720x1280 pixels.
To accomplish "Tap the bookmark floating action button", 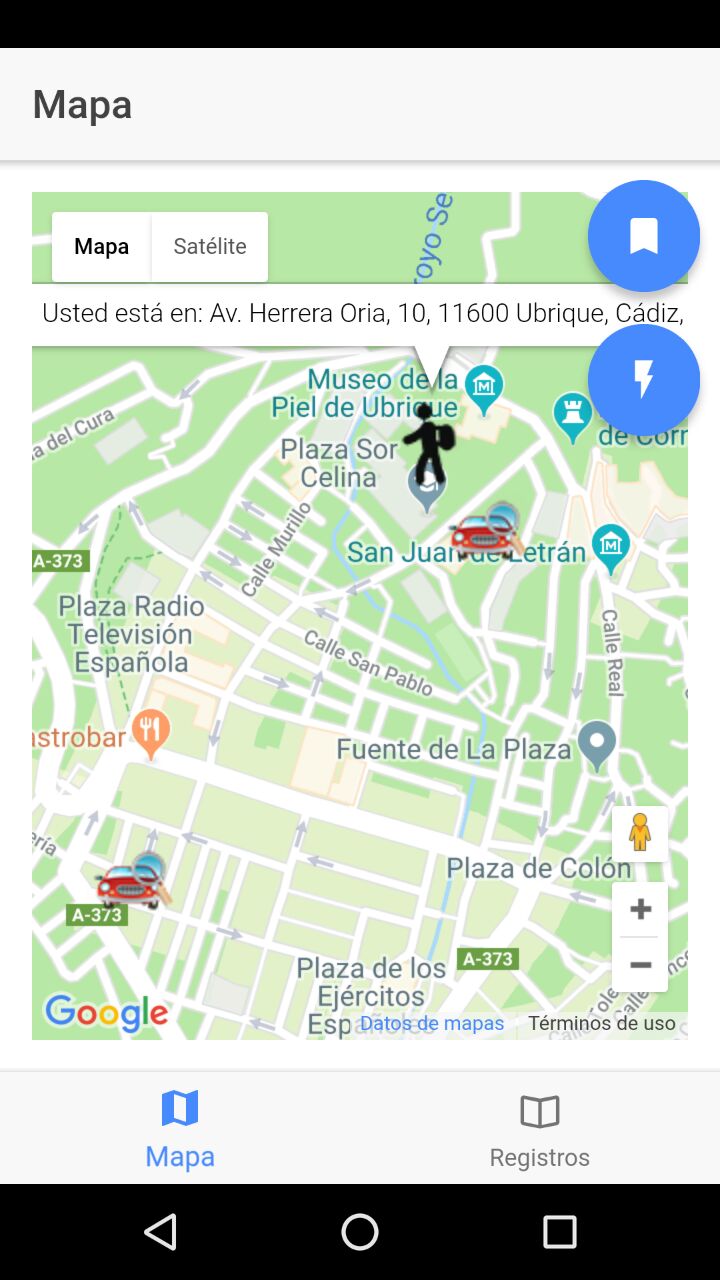I will [x=643, y=236].
